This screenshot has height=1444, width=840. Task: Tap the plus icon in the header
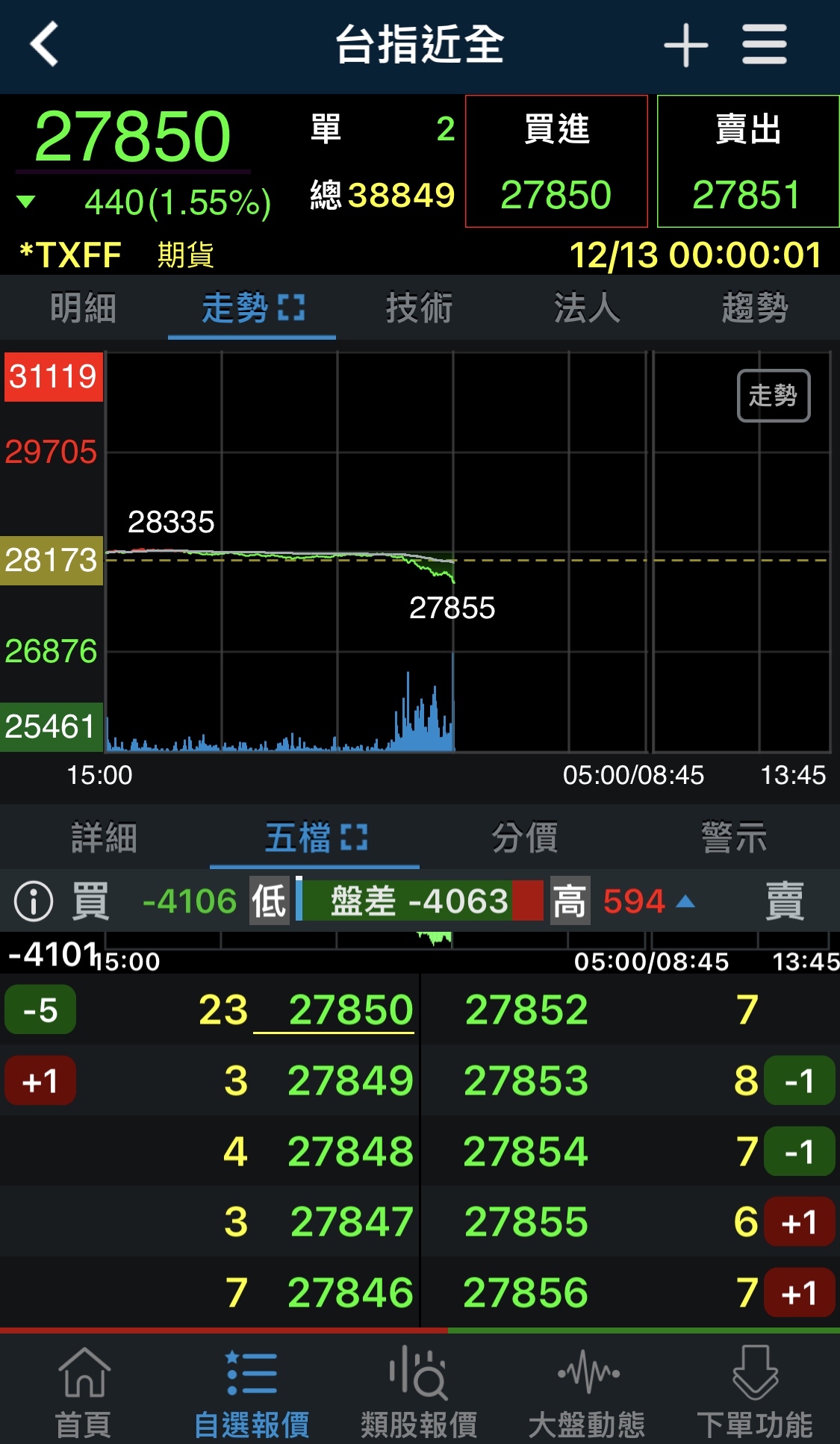[685, 45]
